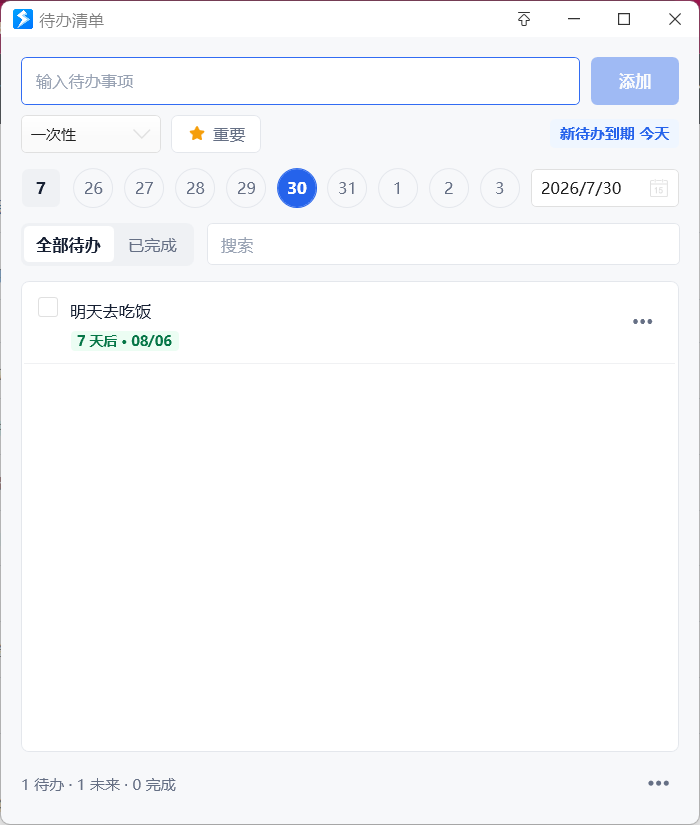Expand the 一次性 repeat dropdown
The width and height of the screenshot is (700, 825).
click(x=91, y=134)
